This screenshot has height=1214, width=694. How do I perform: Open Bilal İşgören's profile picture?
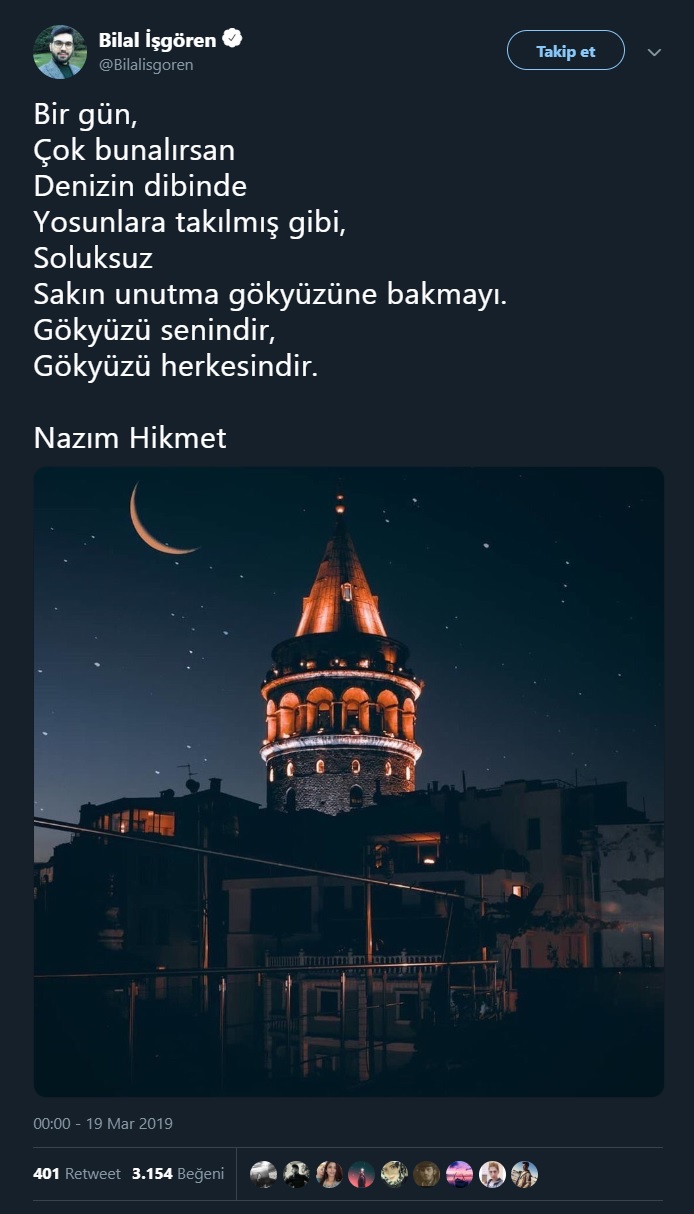[60, 52]
